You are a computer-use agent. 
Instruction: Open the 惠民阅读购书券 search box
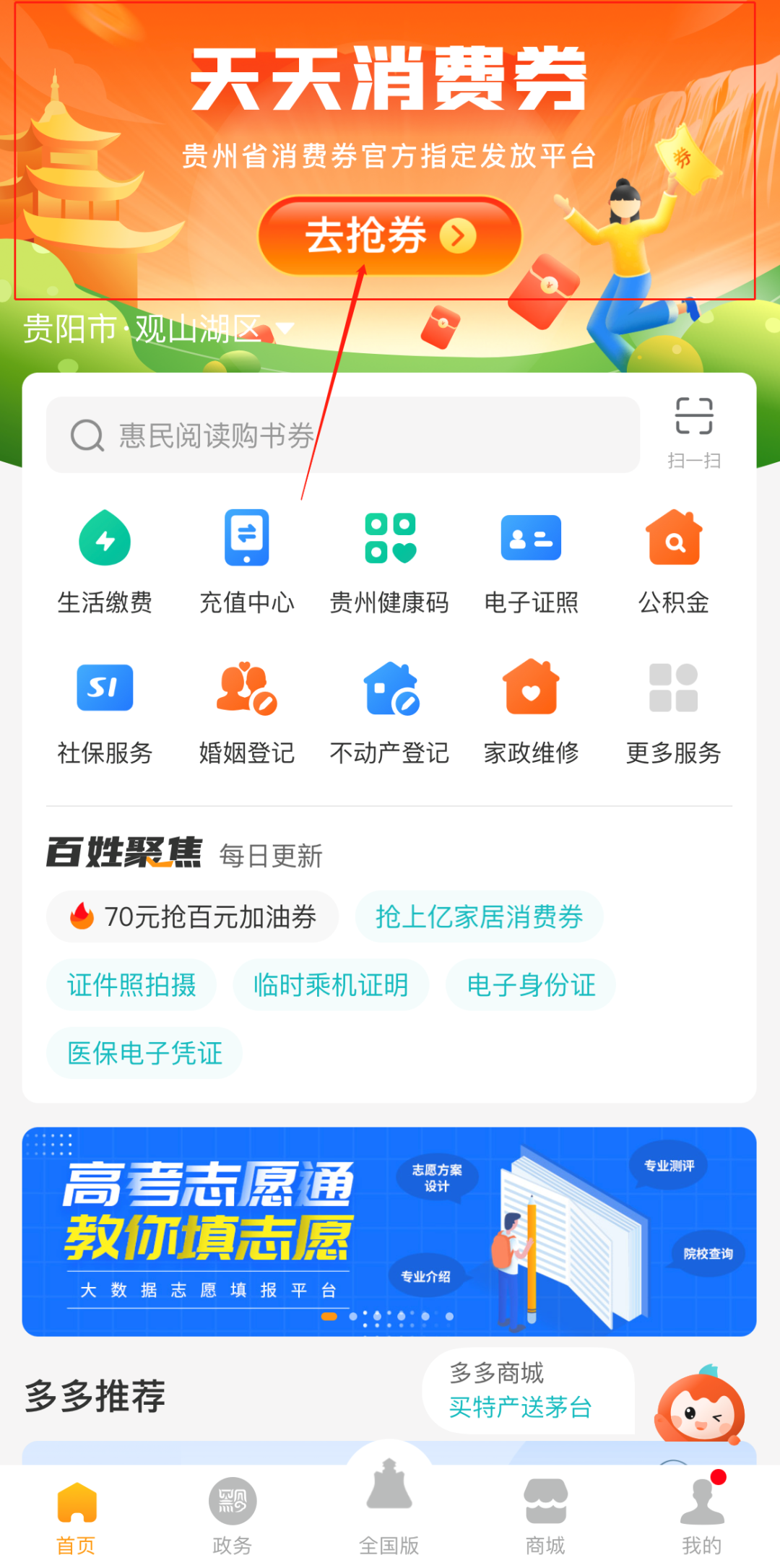(x=342, y=435)
